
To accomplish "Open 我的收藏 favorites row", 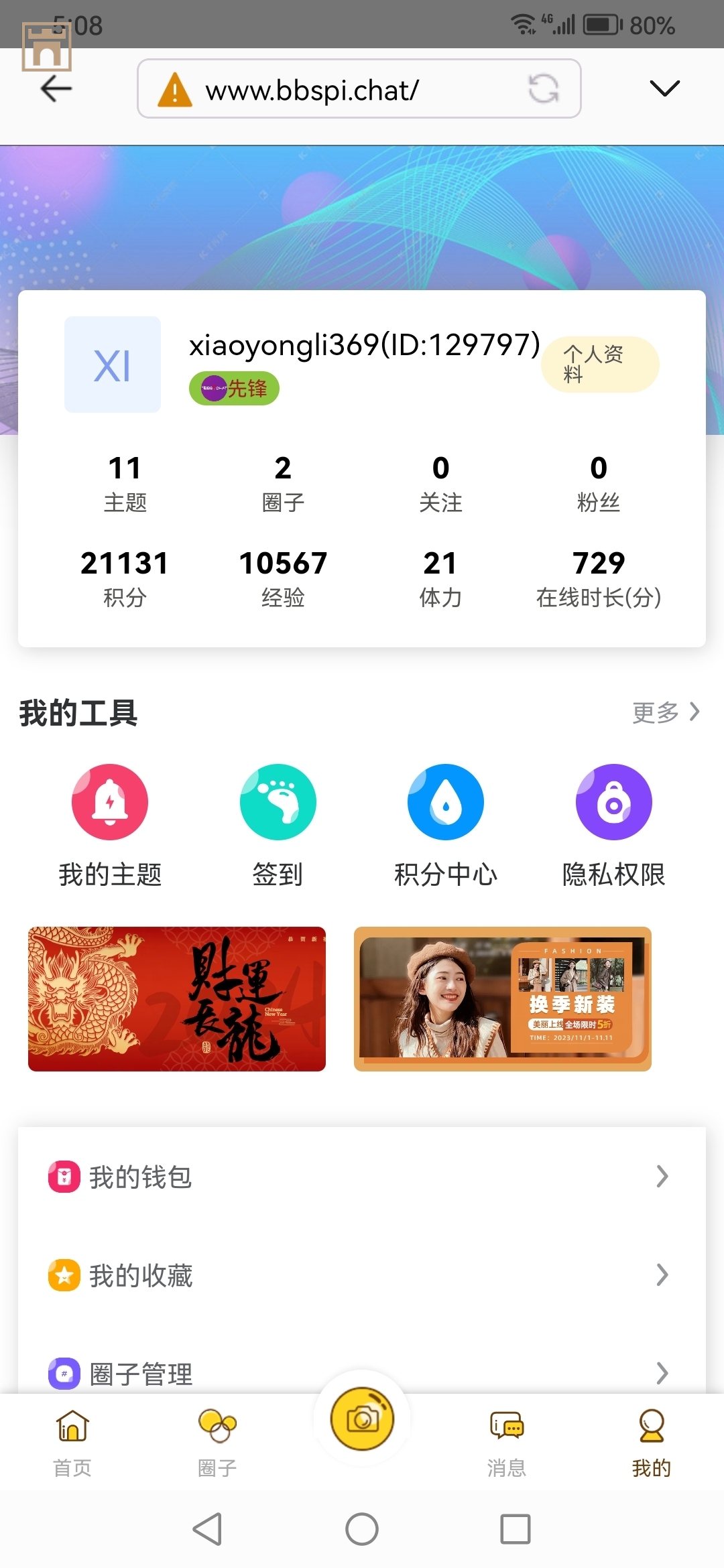I will pos(361,1275).
